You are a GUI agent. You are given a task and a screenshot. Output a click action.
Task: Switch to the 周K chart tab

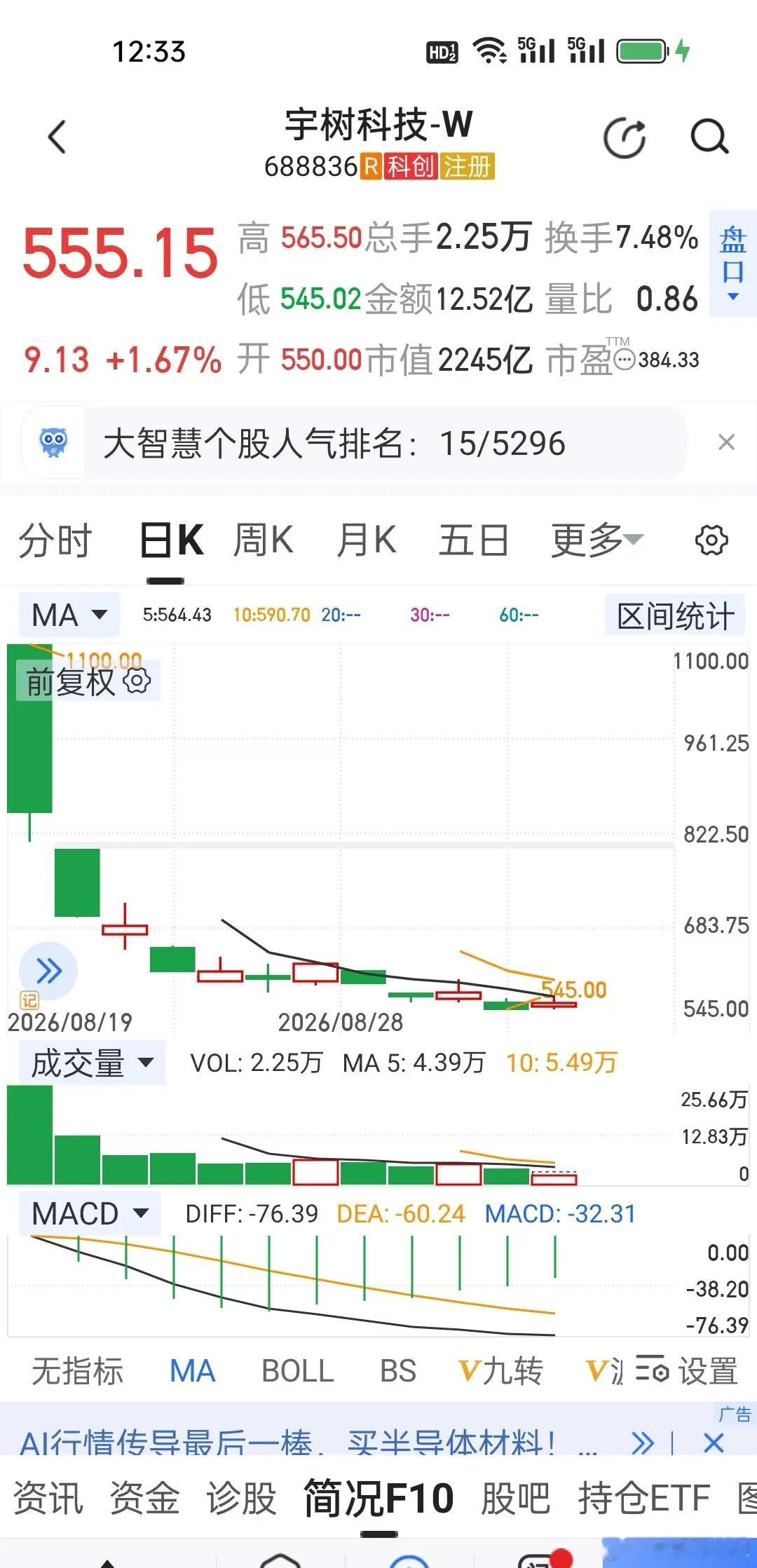[263, 541]
